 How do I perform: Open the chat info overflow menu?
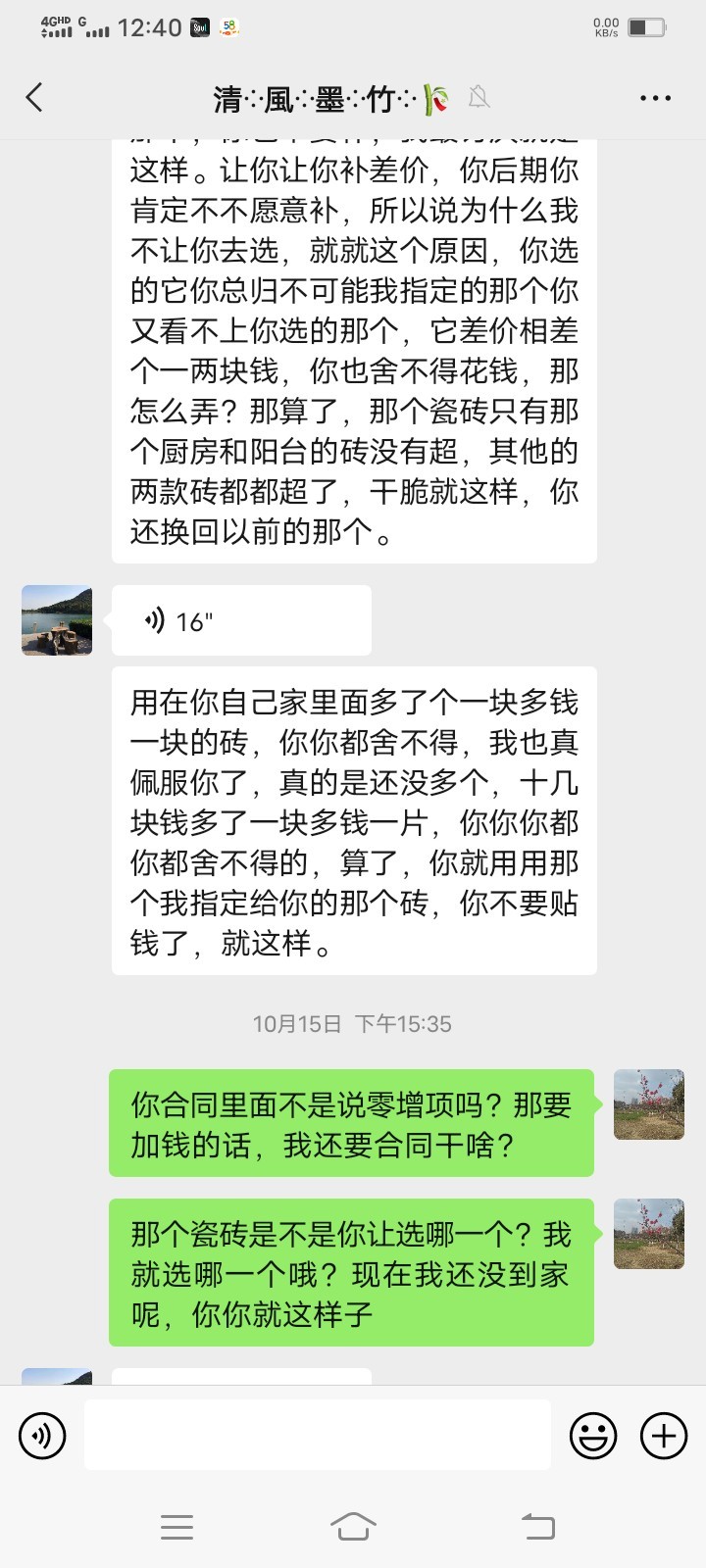pos(655,98)
